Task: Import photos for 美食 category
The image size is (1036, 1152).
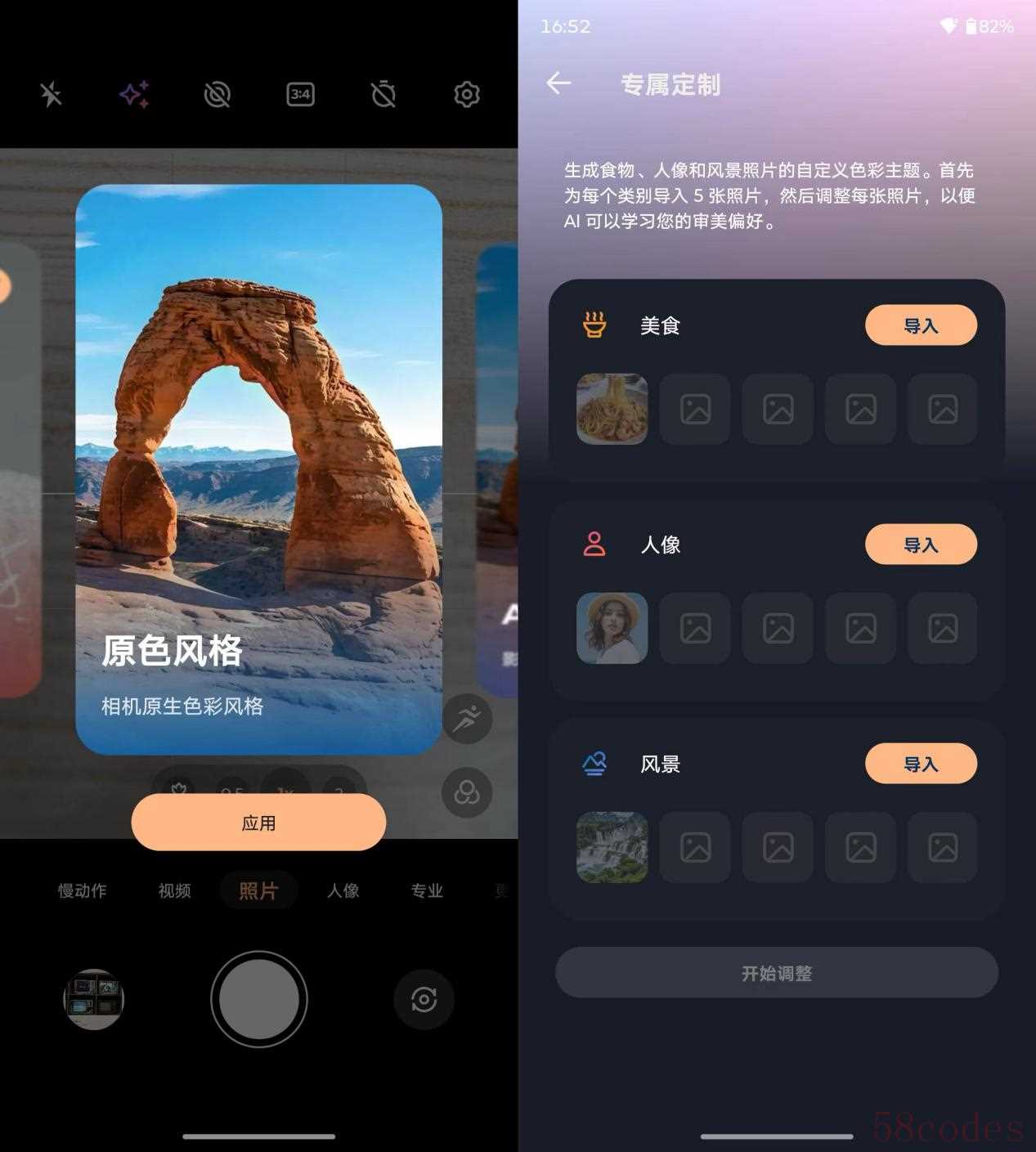Action: 921,325
